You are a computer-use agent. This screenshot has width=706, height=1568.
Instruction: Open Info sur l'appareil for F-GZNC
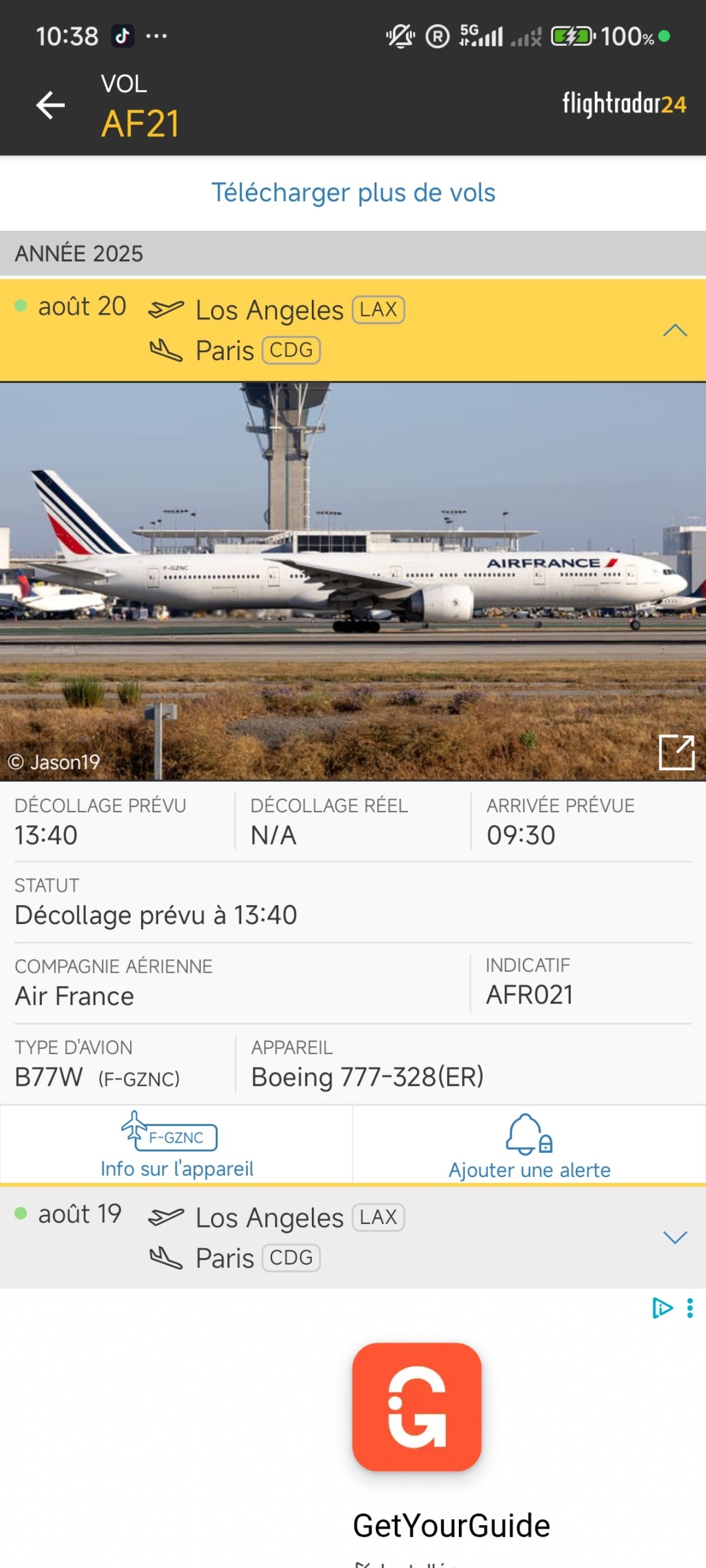[x=176, y=1146]
